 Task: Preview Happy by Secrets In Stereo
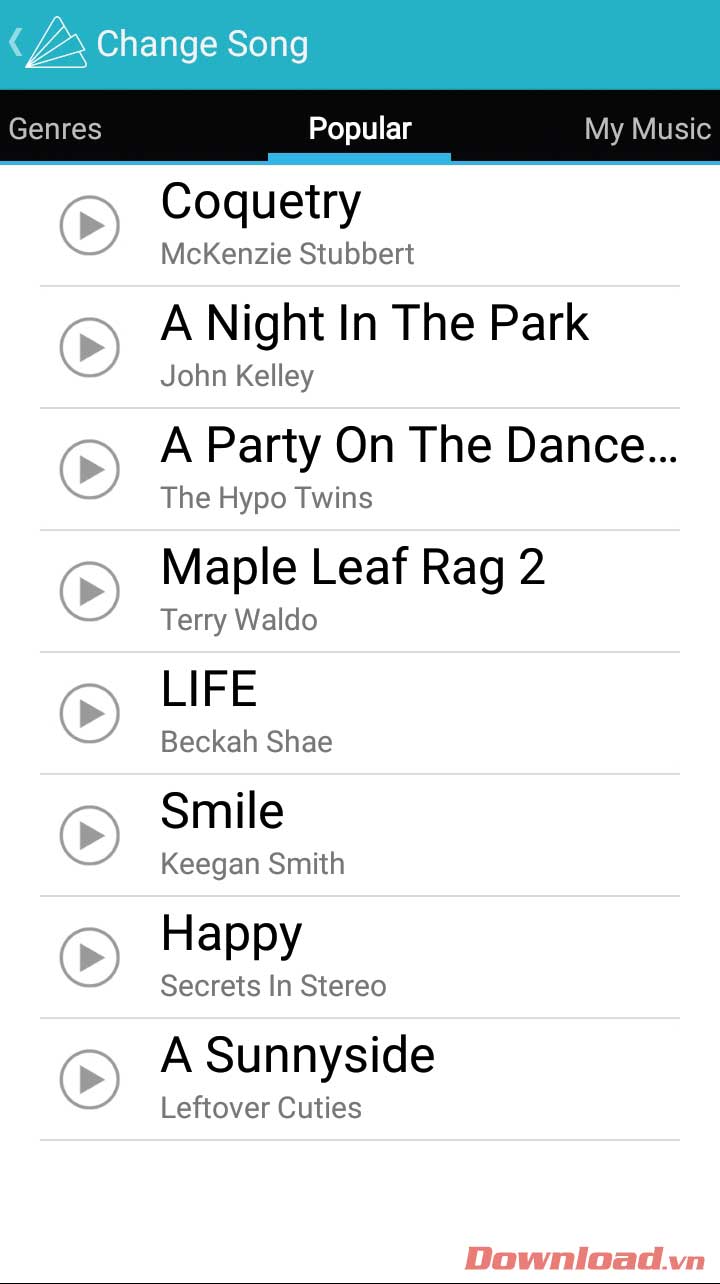pos(90,957)
